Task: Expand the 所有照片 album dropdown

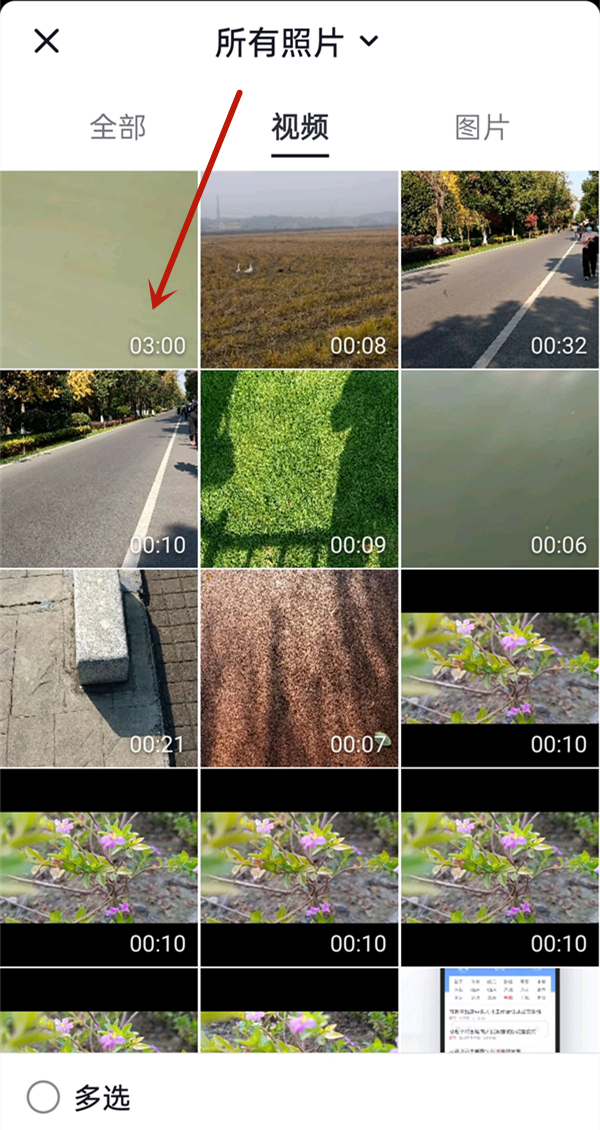Action: (297, 42)
